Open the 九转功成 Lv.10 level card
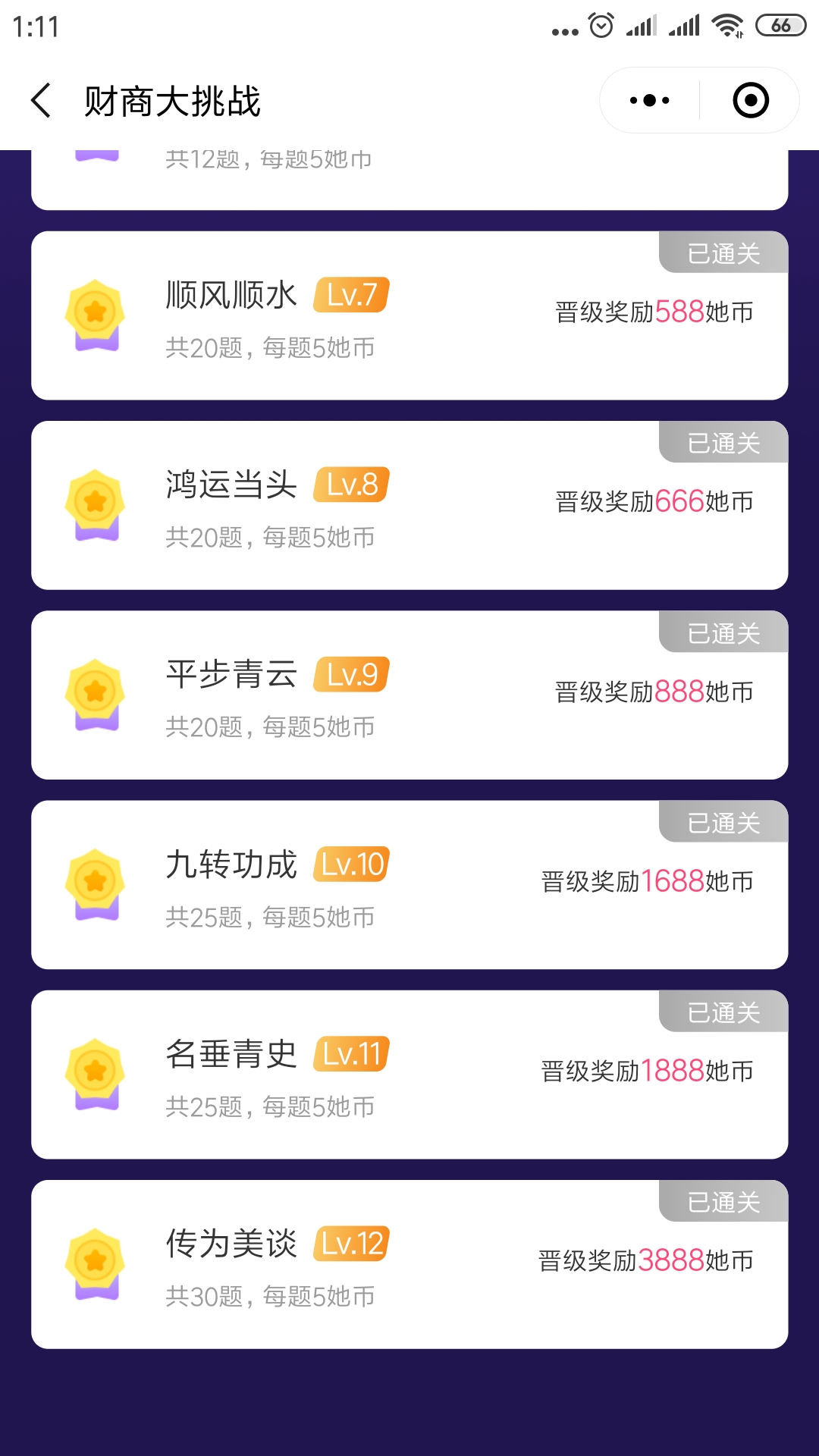Image resolution: width=819 pixels, height=1456 pixels. click(409, 885)
